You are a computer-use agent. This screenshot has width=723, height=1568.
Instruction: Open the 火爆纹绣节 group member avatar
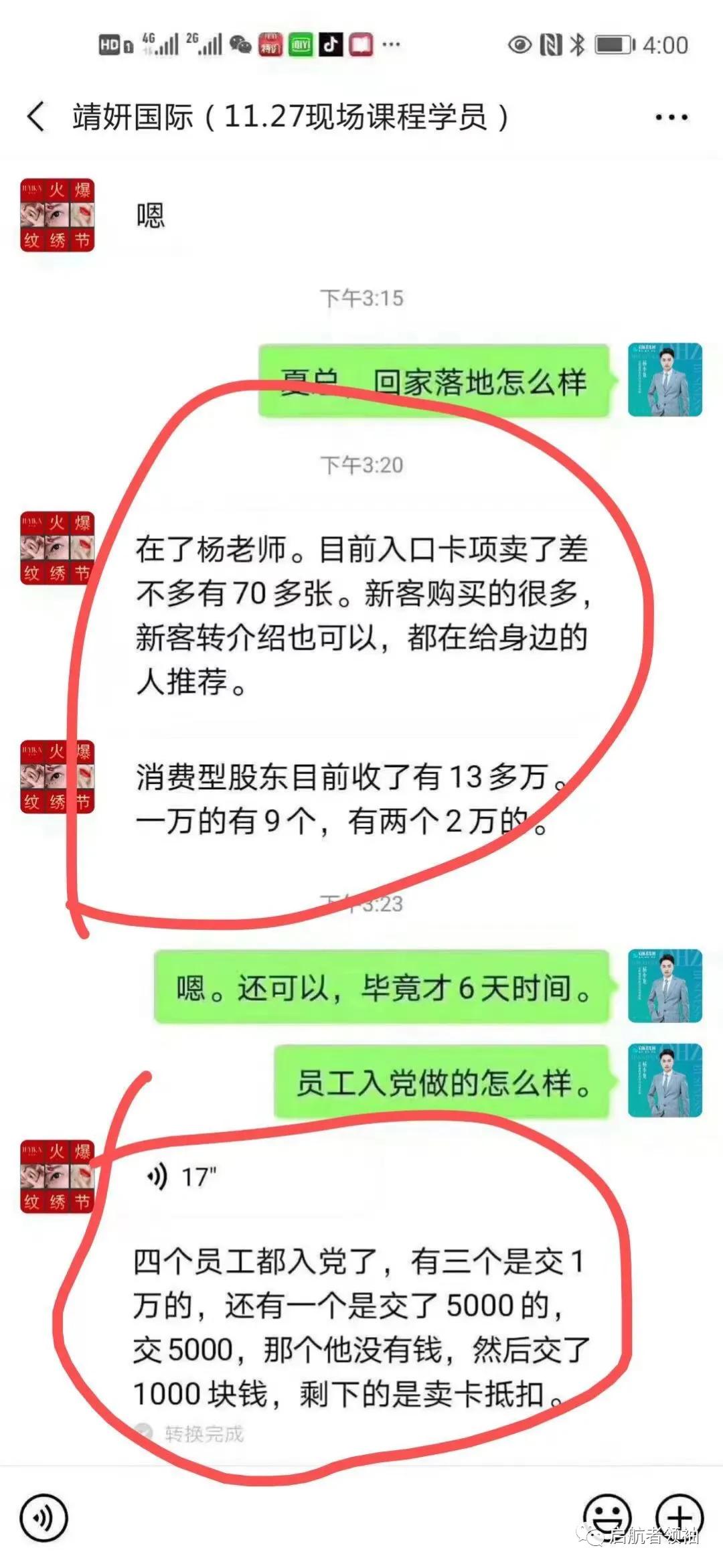[x=57, y=214]
